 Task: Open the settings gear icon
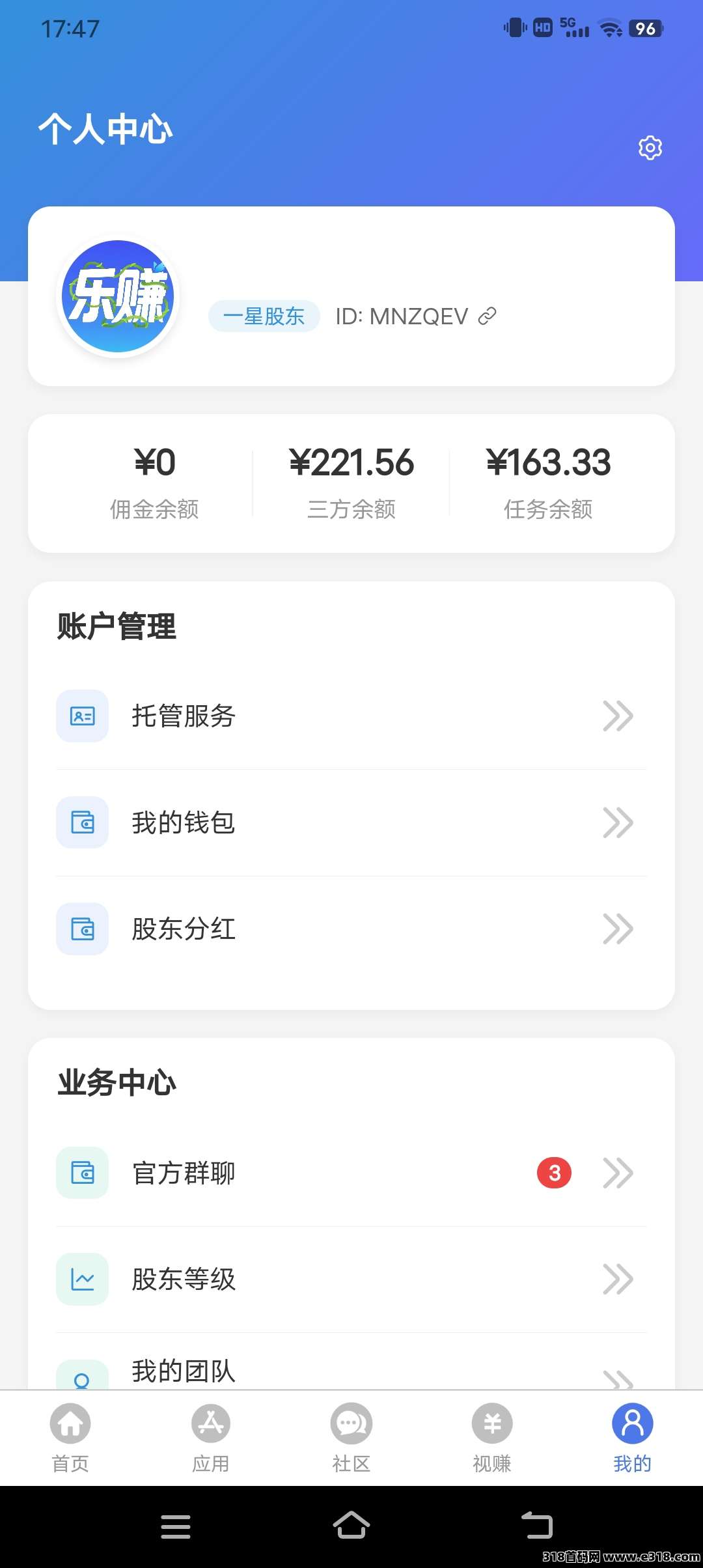tap(649, 147)
